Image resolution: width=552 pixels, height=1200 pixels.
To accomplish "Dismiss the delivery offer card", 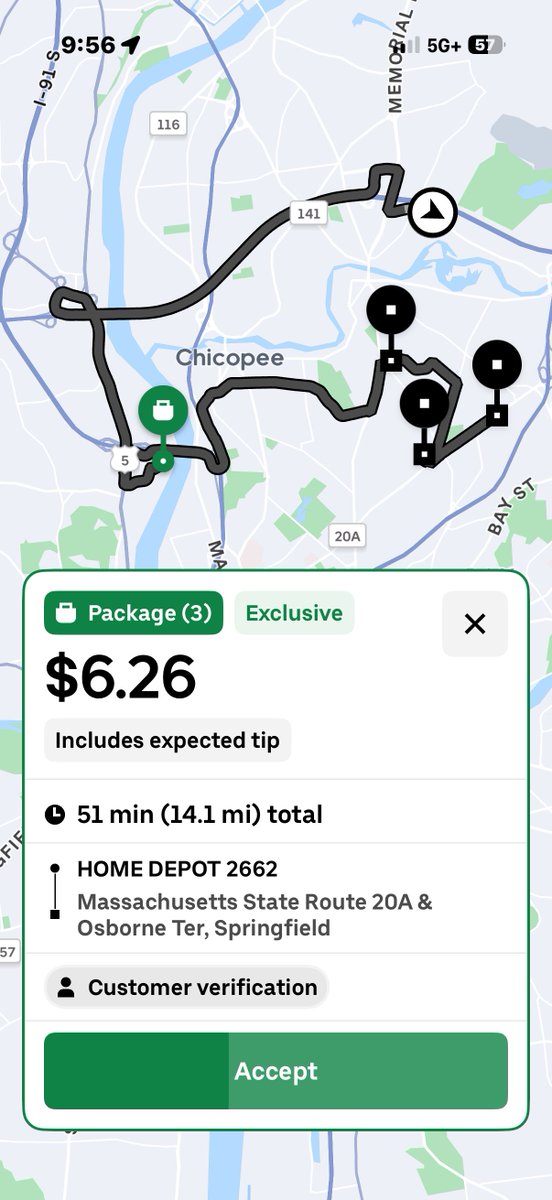I will pyautogui.click(x=475, y=624).
